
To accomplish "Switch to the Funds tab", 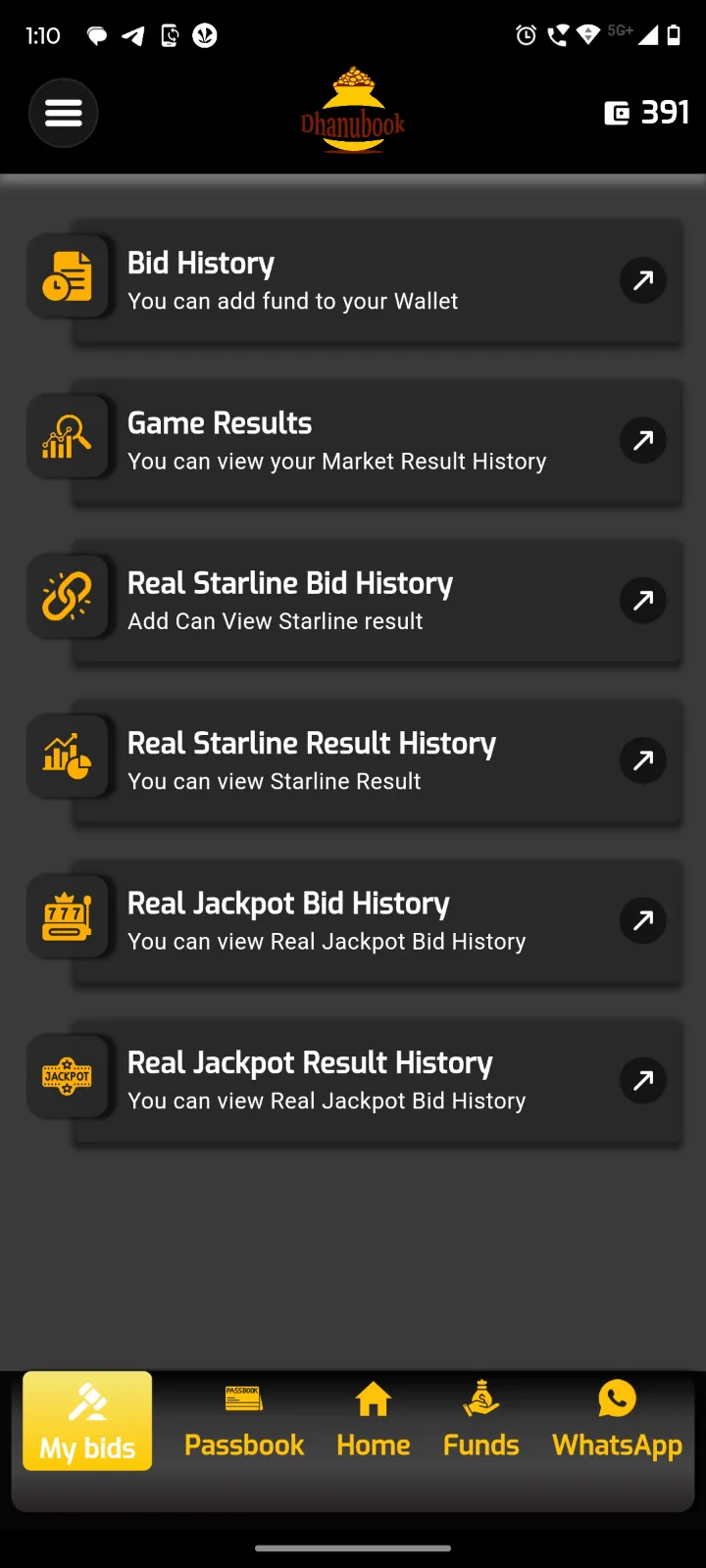I will (x=480, y=1421).
